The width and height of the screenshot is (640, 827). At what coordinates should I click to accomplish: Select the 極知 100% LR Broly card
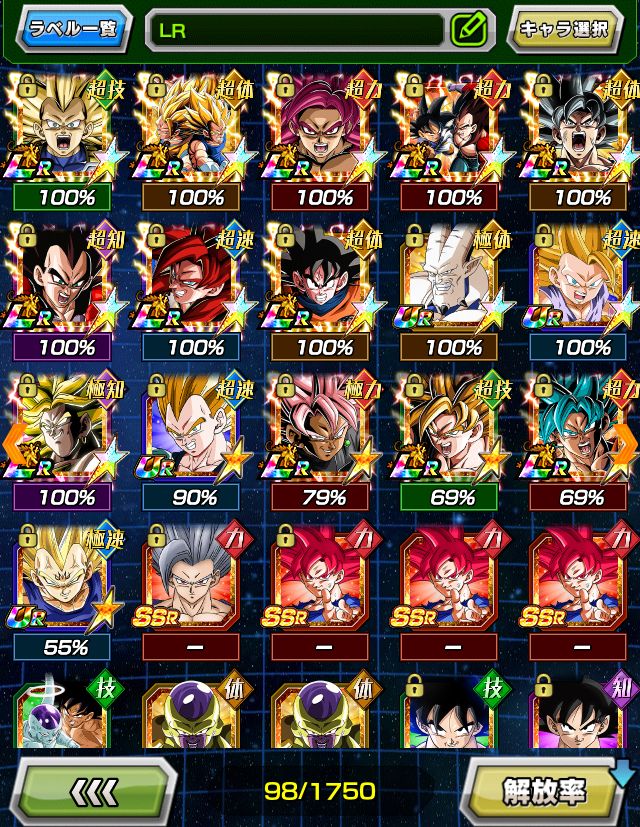point(66,426)
